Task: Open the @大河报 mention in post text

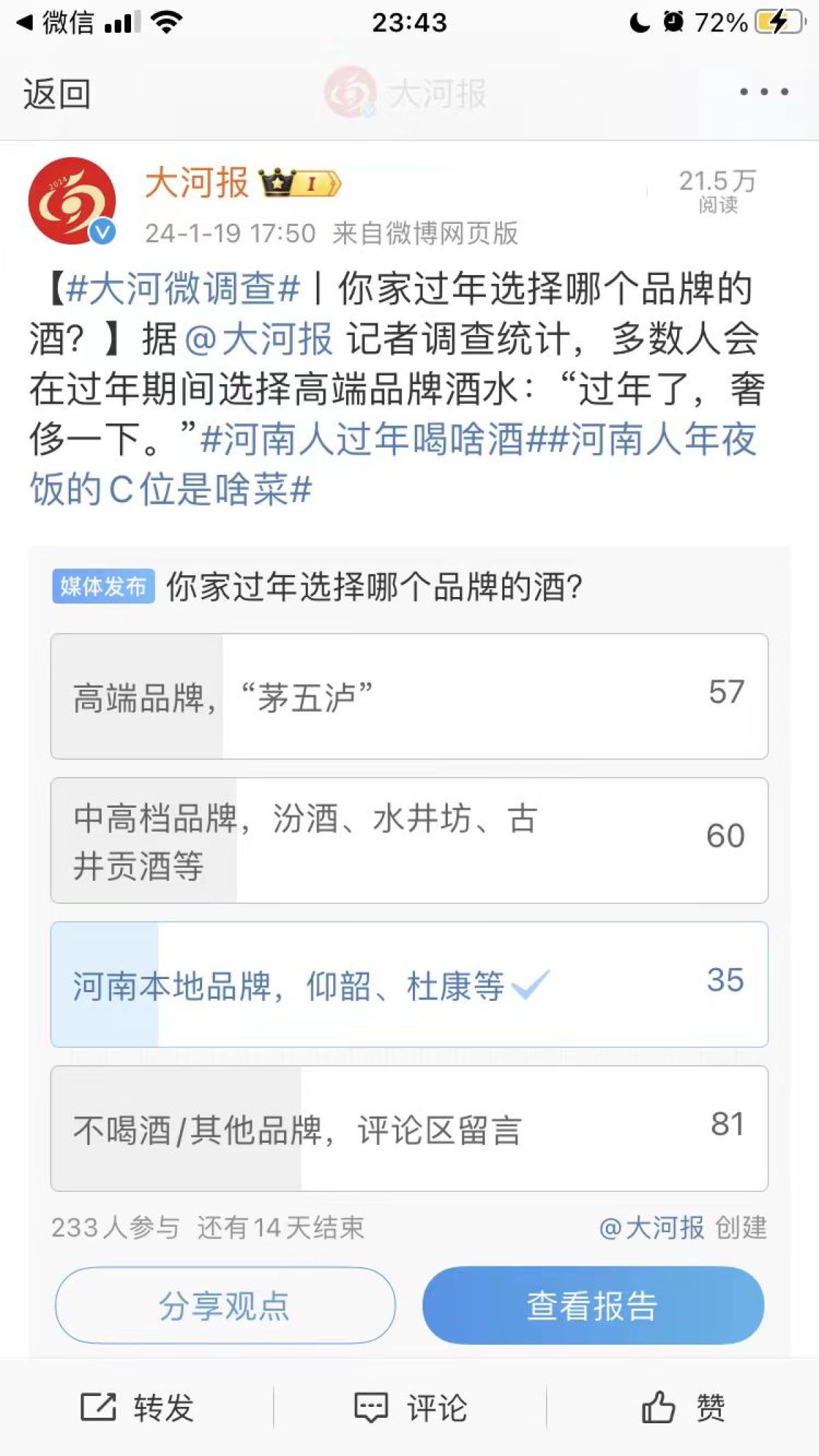Action: 259,339
